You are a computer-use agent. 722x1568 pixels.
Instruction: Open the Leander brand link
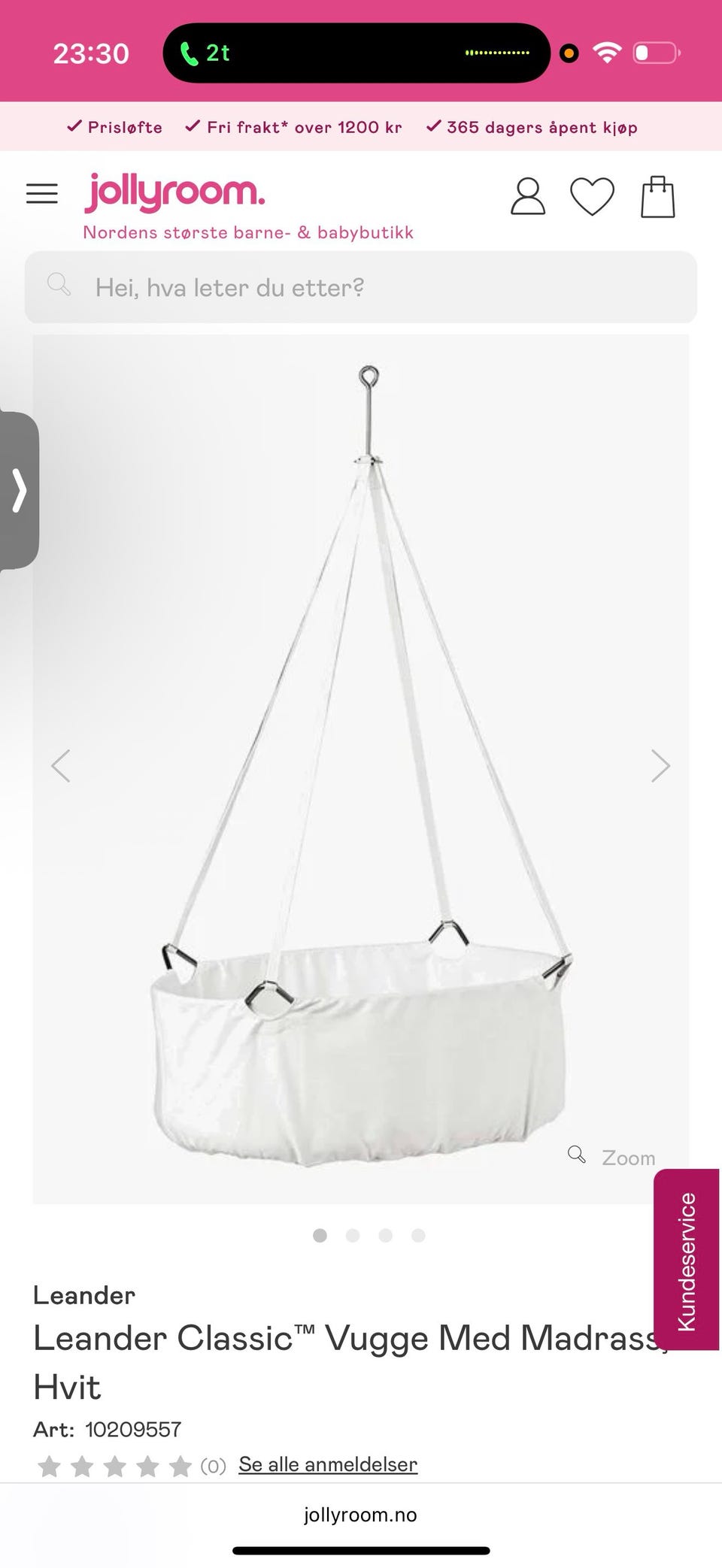pos(84,1295)
